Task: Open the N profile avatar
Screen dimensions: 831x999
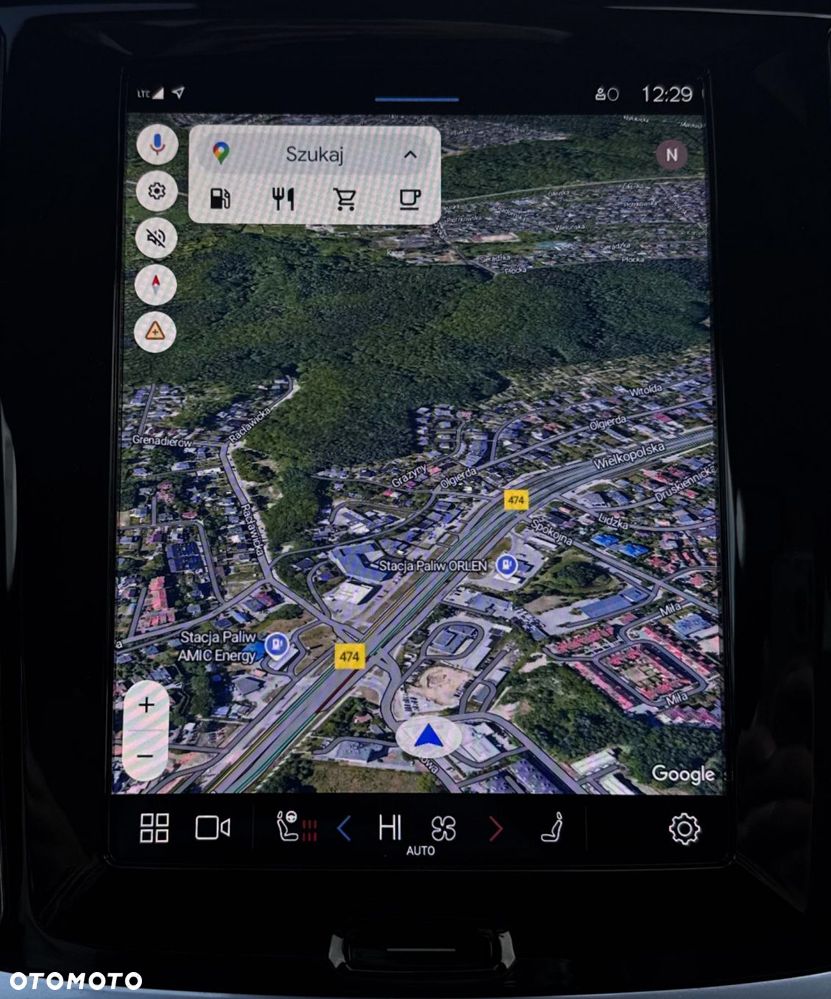Action: click(x=671, y=155)
